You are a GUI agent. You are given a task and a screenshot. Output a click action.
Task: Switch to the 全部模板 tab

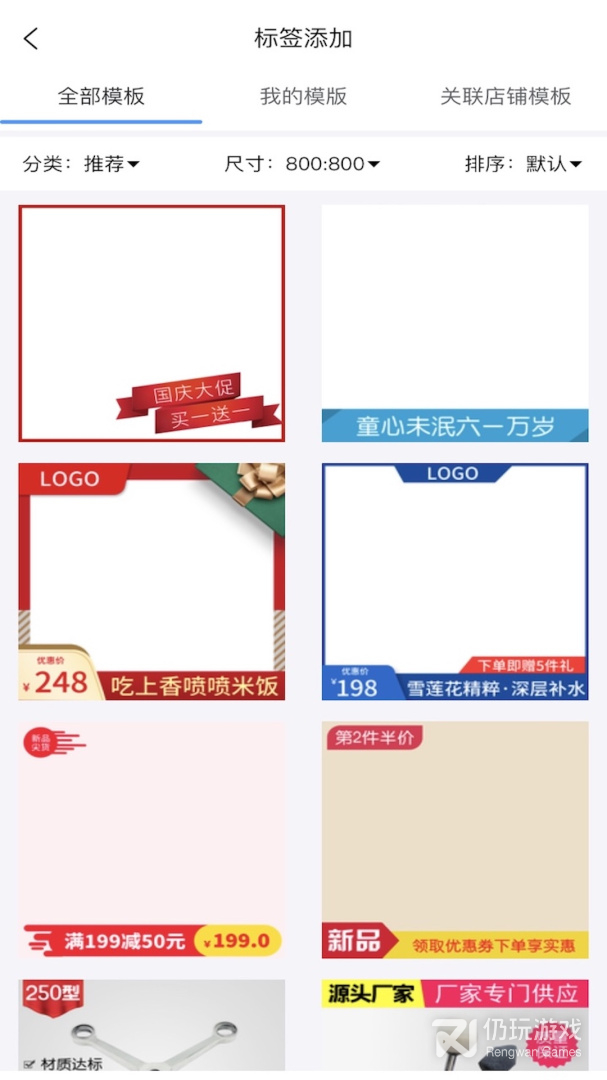coord(101,97)
